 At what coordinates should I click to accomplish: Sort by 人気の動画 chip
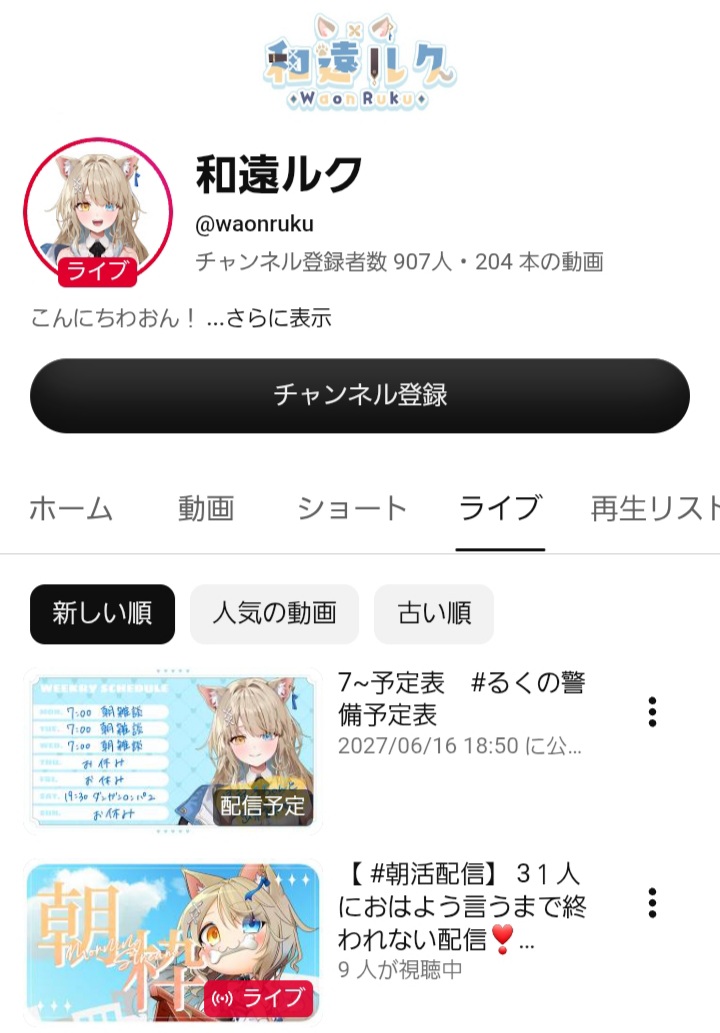click(x=274, y=613)
